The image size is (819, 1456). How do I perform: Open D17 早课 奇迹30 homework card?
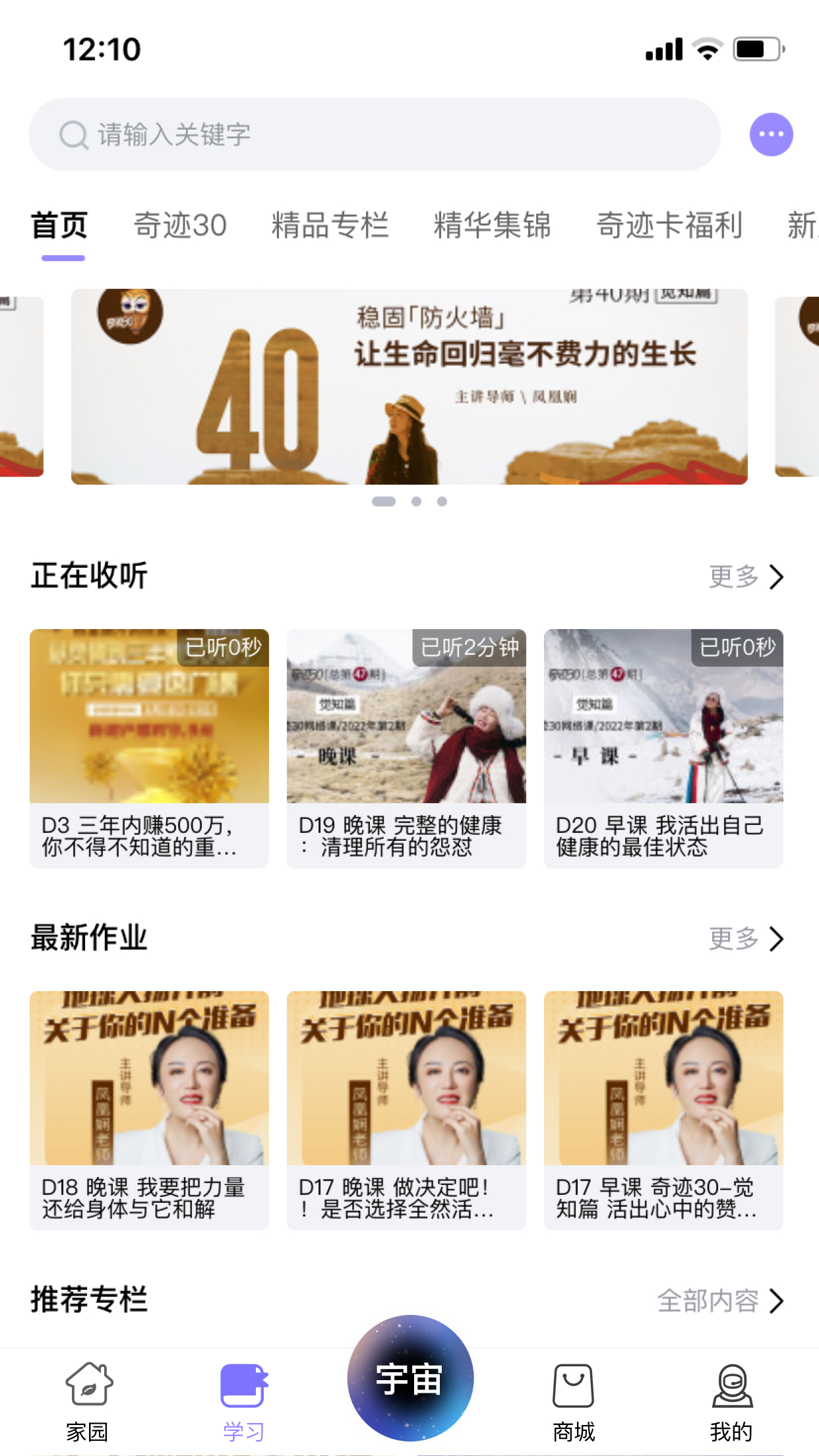coord(663,1110)
